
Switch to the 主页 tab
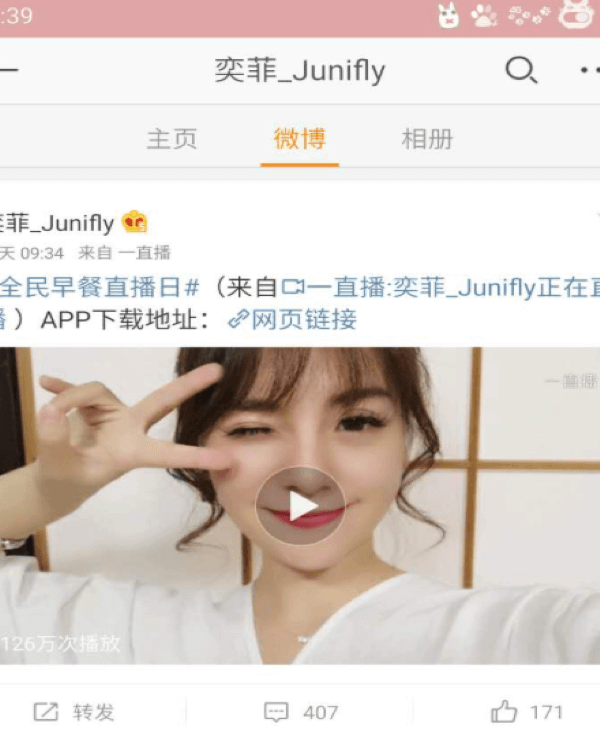pyautogui.click(x=172, y=139)
